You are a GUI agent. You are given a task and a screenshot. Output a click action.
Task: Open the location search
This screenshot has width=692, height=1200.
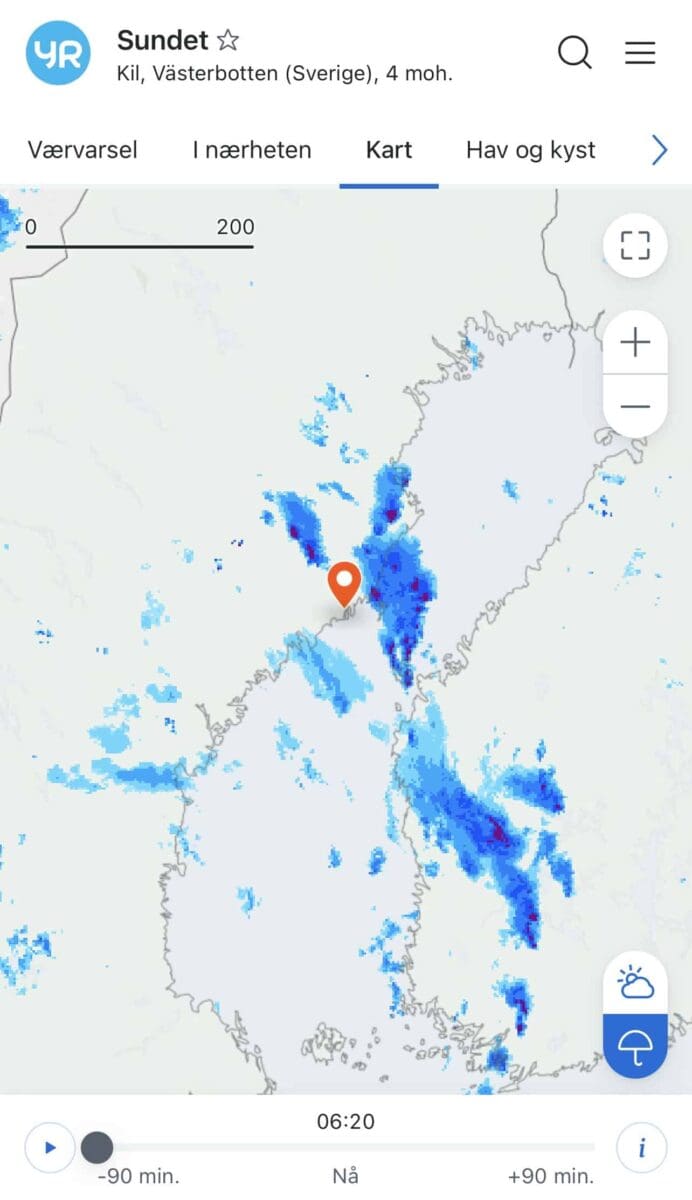coord(574,52)
